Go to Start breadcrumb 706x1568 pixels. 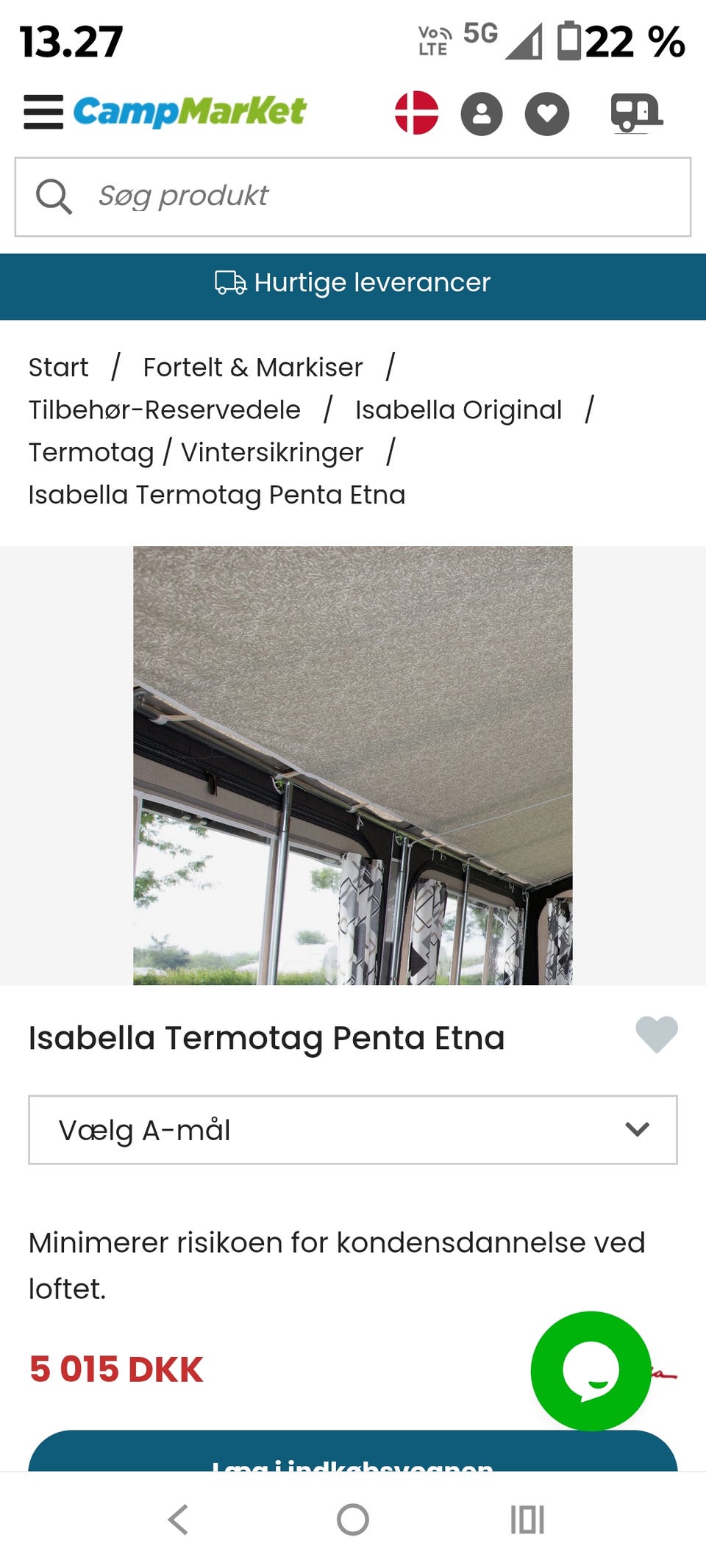[58, 367]
